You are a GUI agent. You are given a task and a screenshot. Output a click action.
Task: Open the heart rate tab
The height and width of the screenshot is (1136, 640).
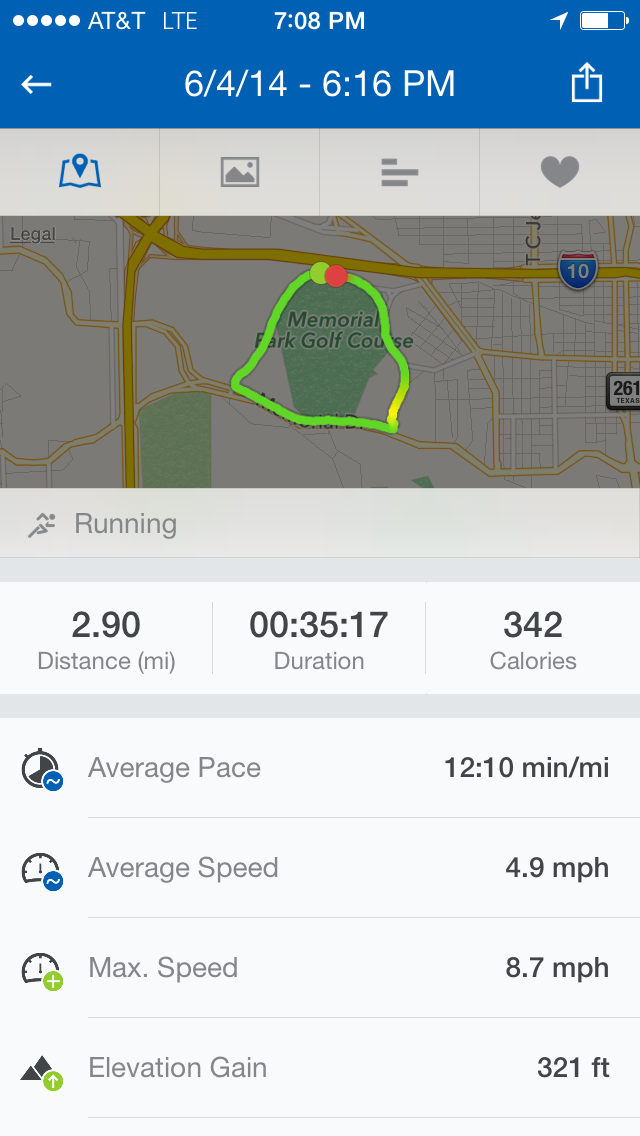[560, 172]
